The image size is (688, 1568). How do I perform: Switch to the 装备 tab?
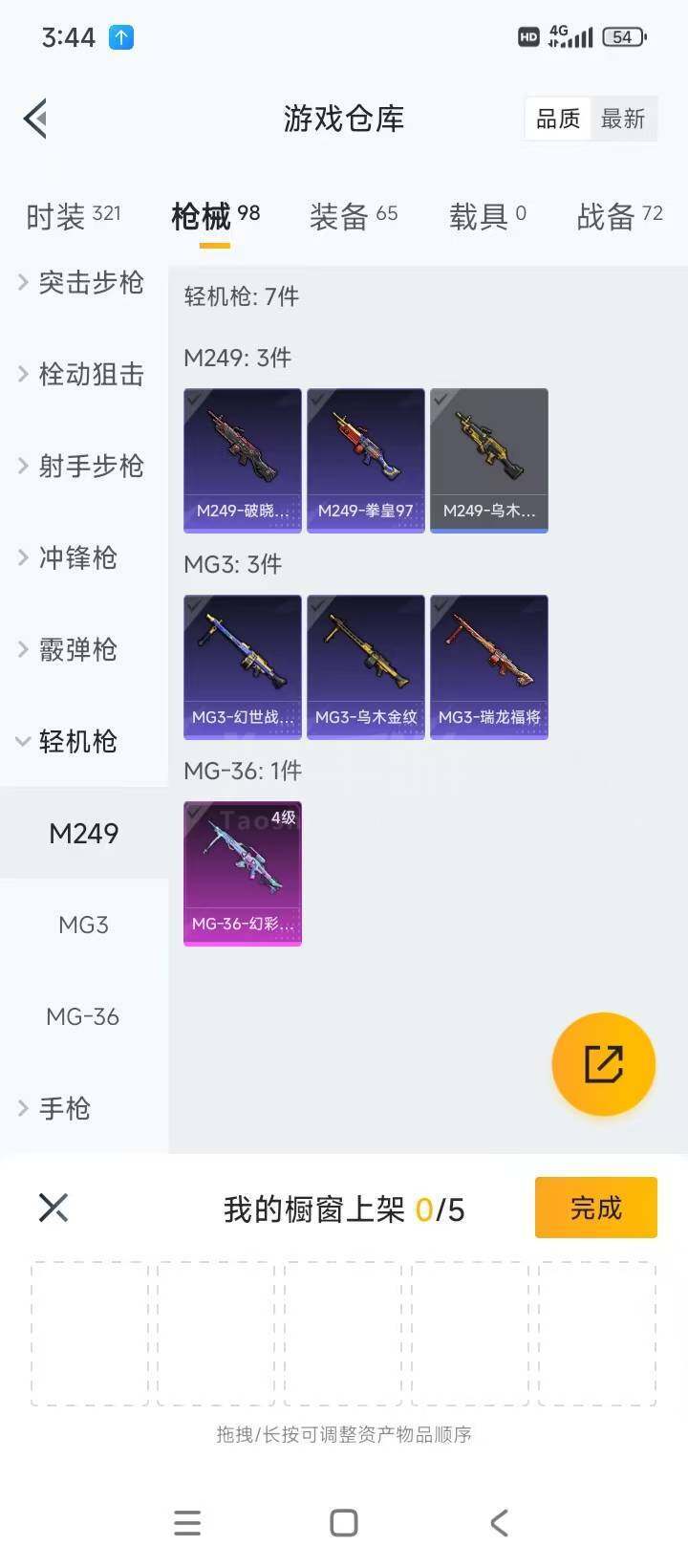[x=354, y=216]
